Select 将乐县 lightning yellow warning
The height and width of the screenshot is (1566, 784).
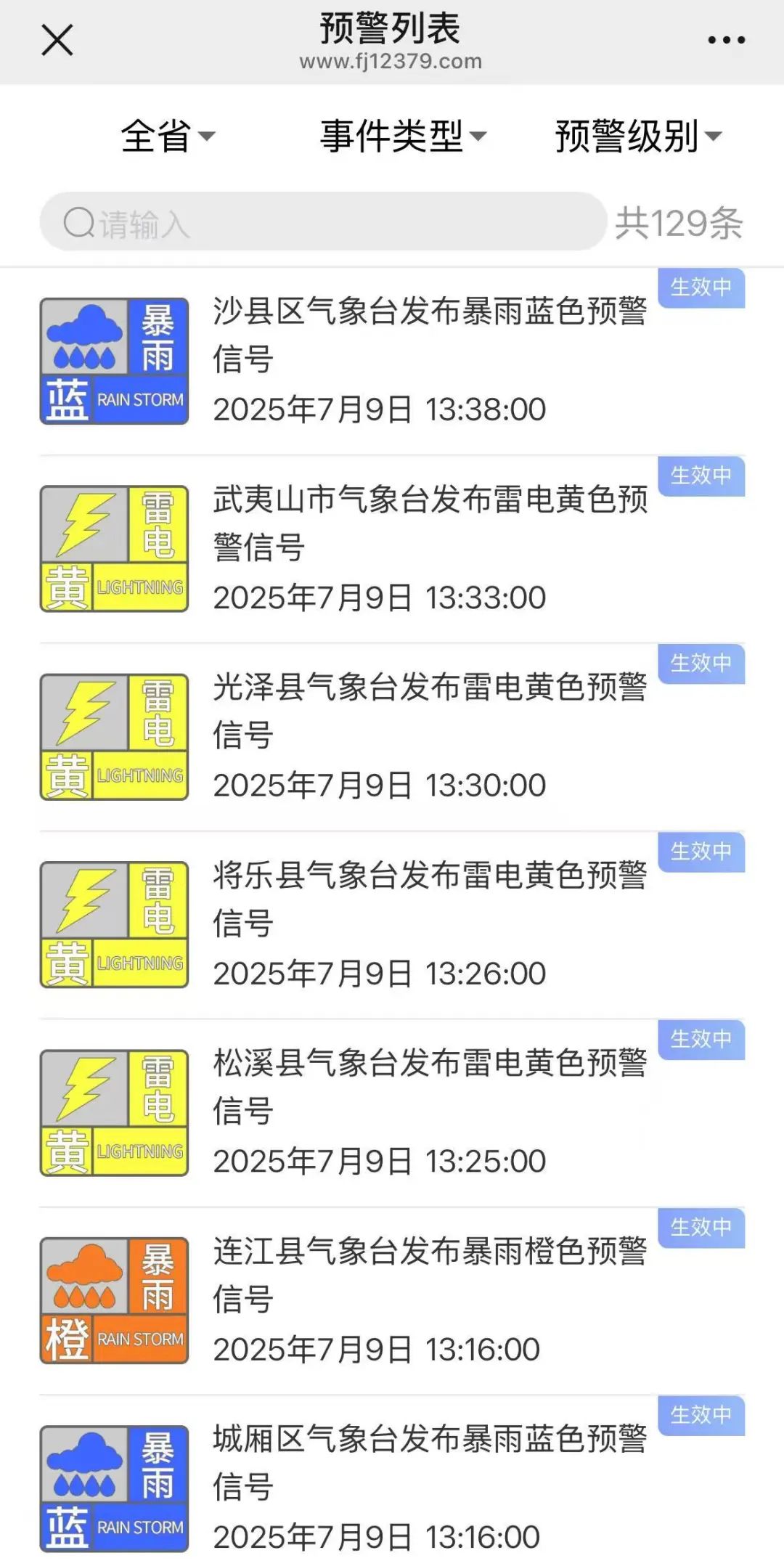[x=392, y=926]
